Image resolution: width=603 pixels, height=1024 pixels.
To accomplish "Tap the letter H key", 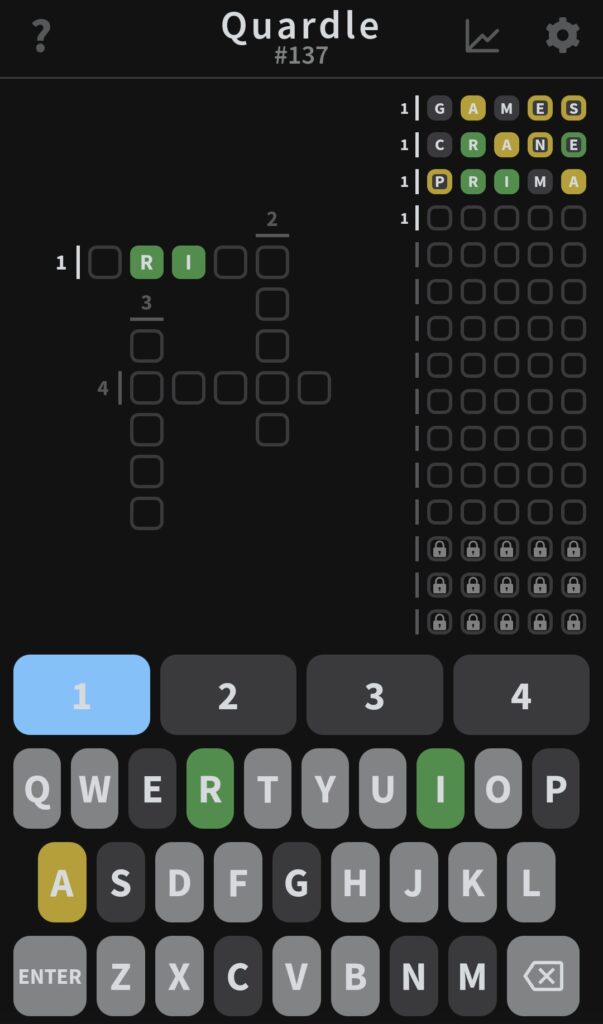I will click(355, 882).
